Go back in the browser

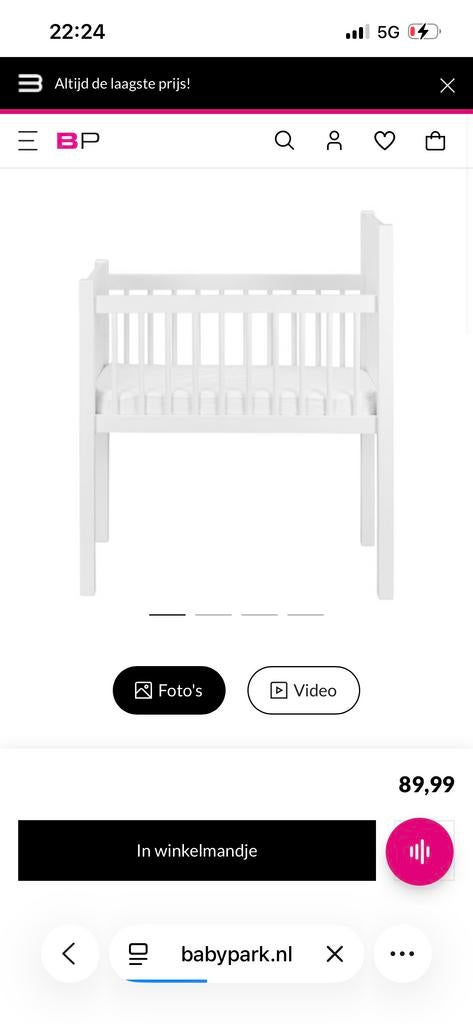[69, 953]
